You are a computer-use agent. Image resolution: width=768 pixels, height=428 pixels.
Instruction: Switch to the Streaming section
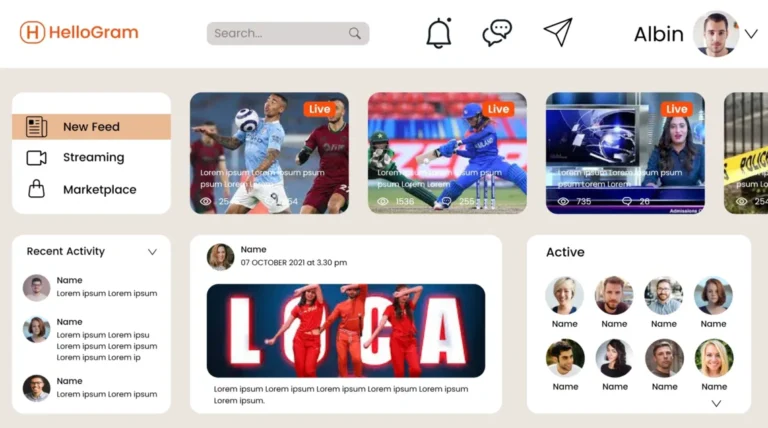tap(92, 157)
